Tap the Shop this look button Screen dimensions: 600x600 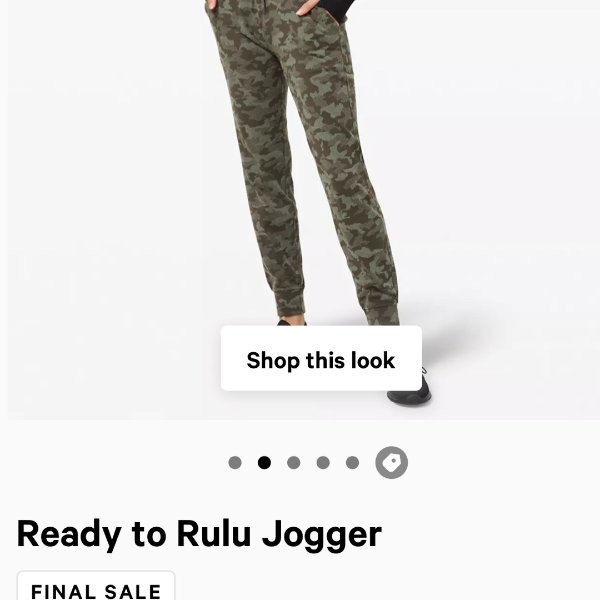321,360
